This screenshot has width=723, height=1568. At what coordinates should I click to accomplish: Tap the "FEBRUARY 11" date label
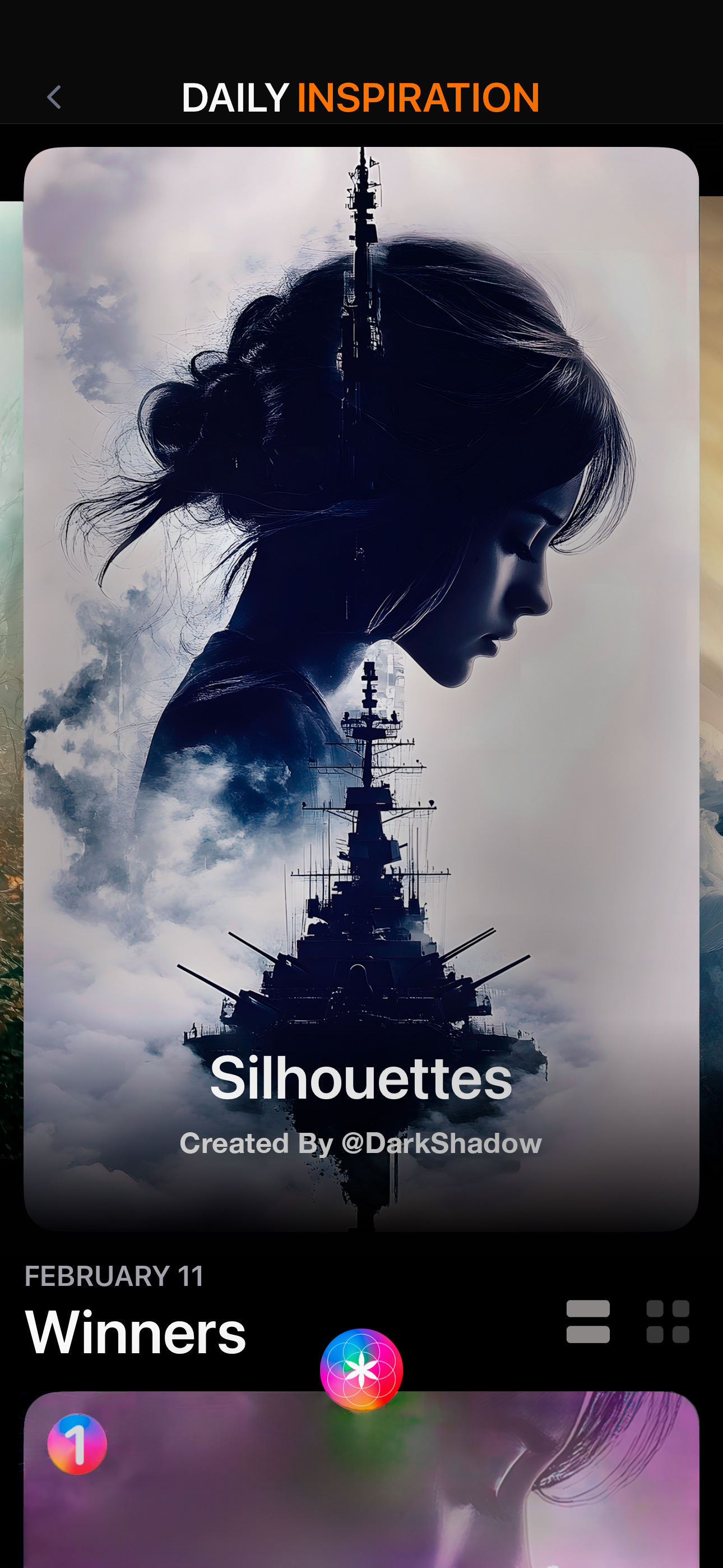coord(115,1275)
